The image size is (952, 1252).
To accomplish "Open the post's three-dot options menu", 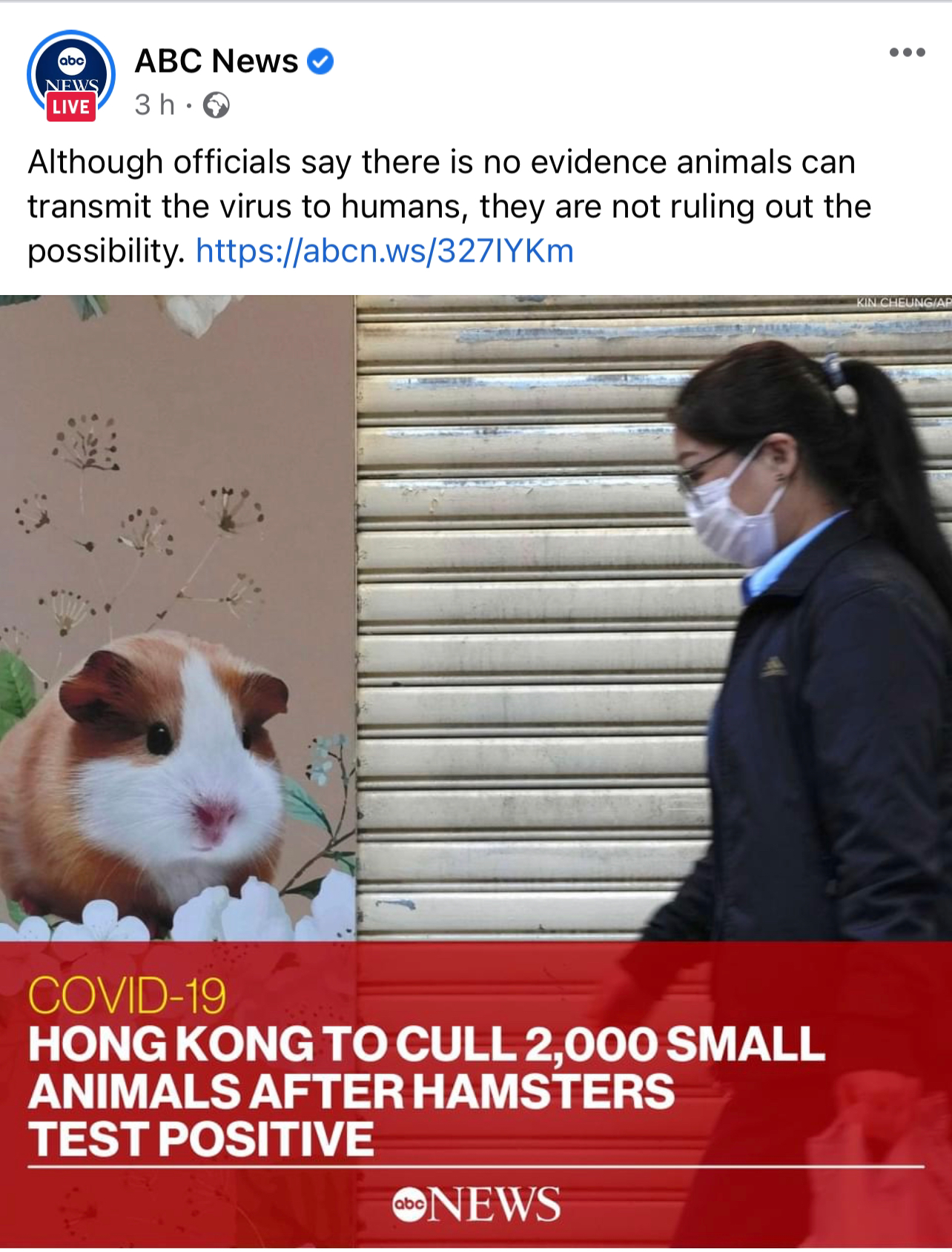I will click(x=908, y=53).
